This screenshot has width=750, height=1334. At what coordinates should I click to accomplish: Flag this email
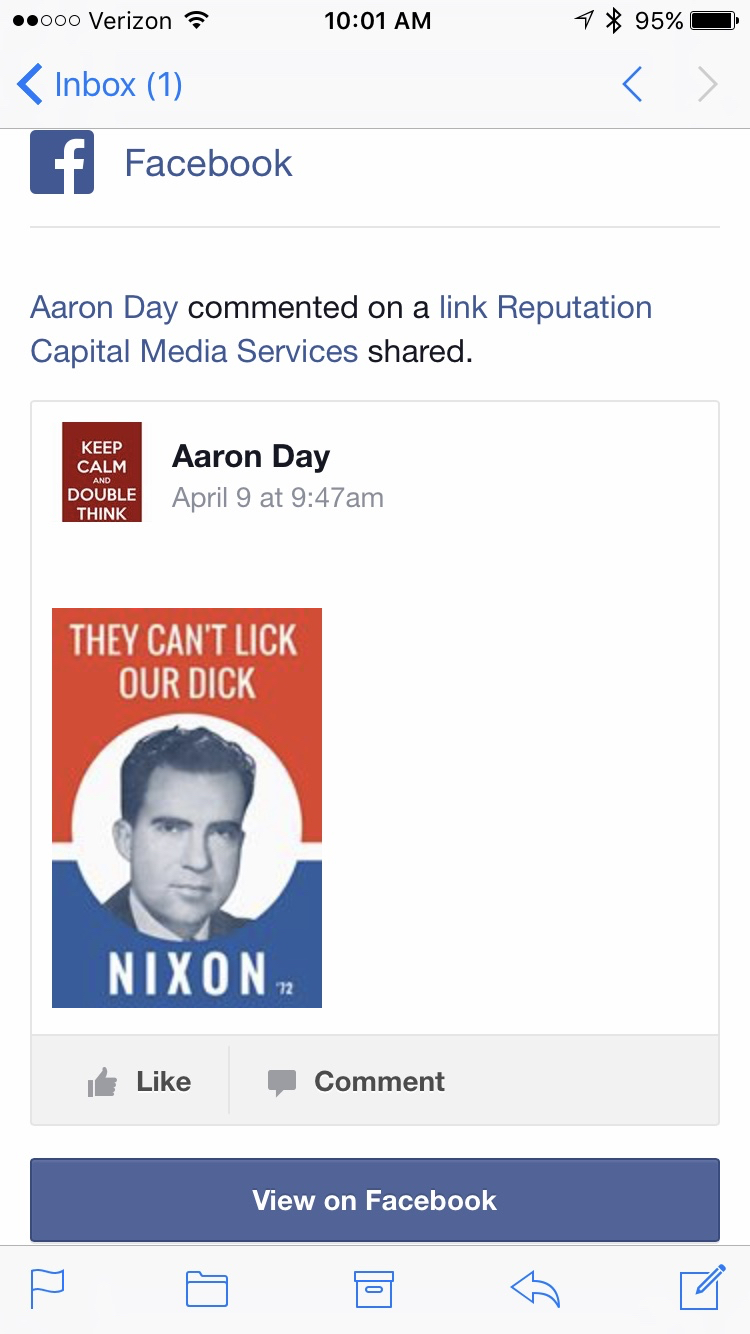tap(47, 1289)
